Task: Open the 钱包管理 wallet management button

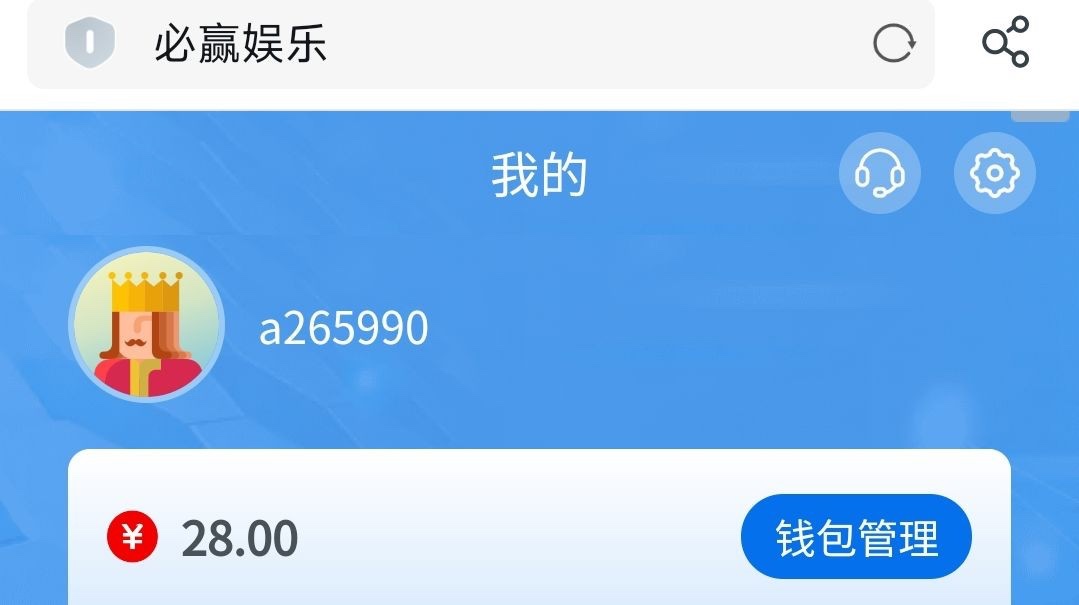Action: [x=856, y=537]
